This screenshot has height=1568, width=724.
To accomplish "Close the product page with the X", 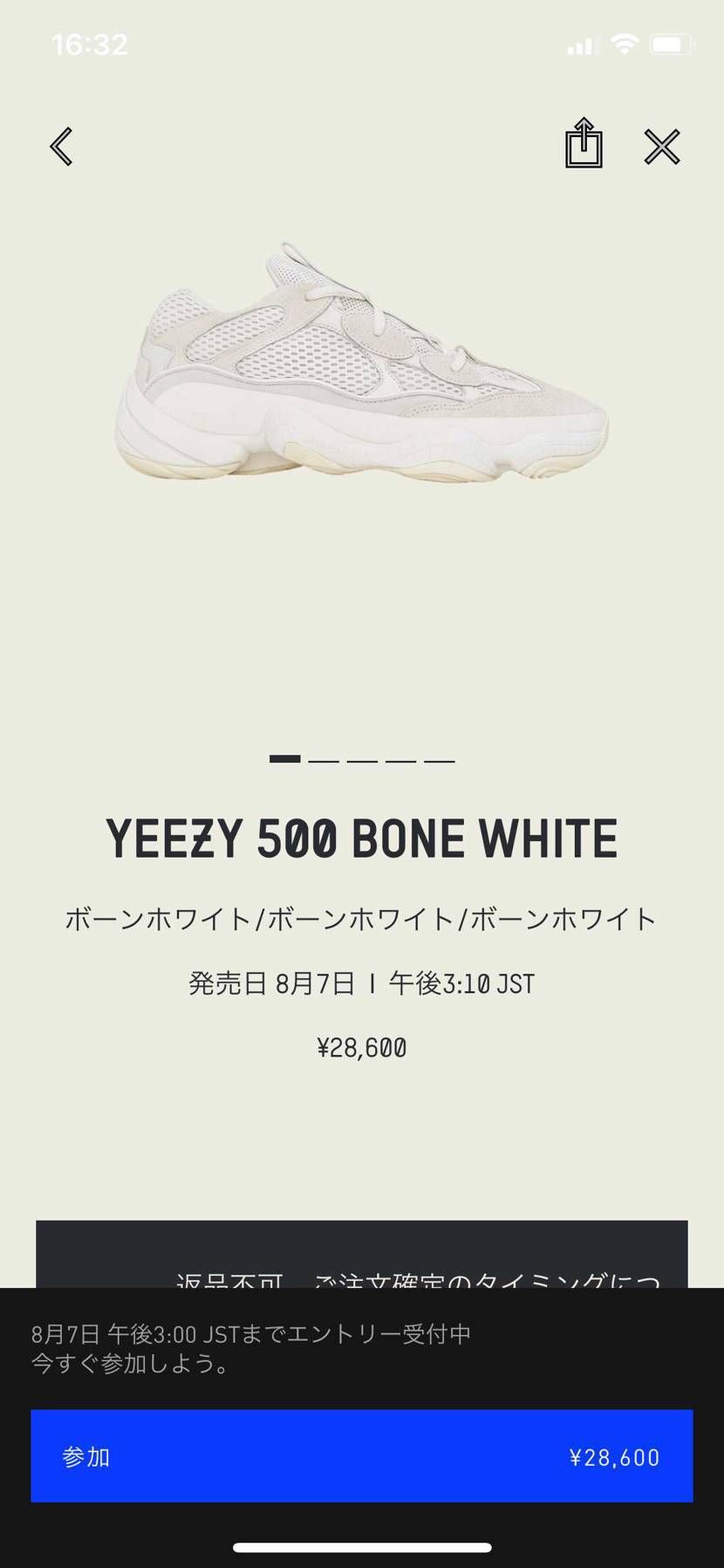I will [x=662, y=146].
